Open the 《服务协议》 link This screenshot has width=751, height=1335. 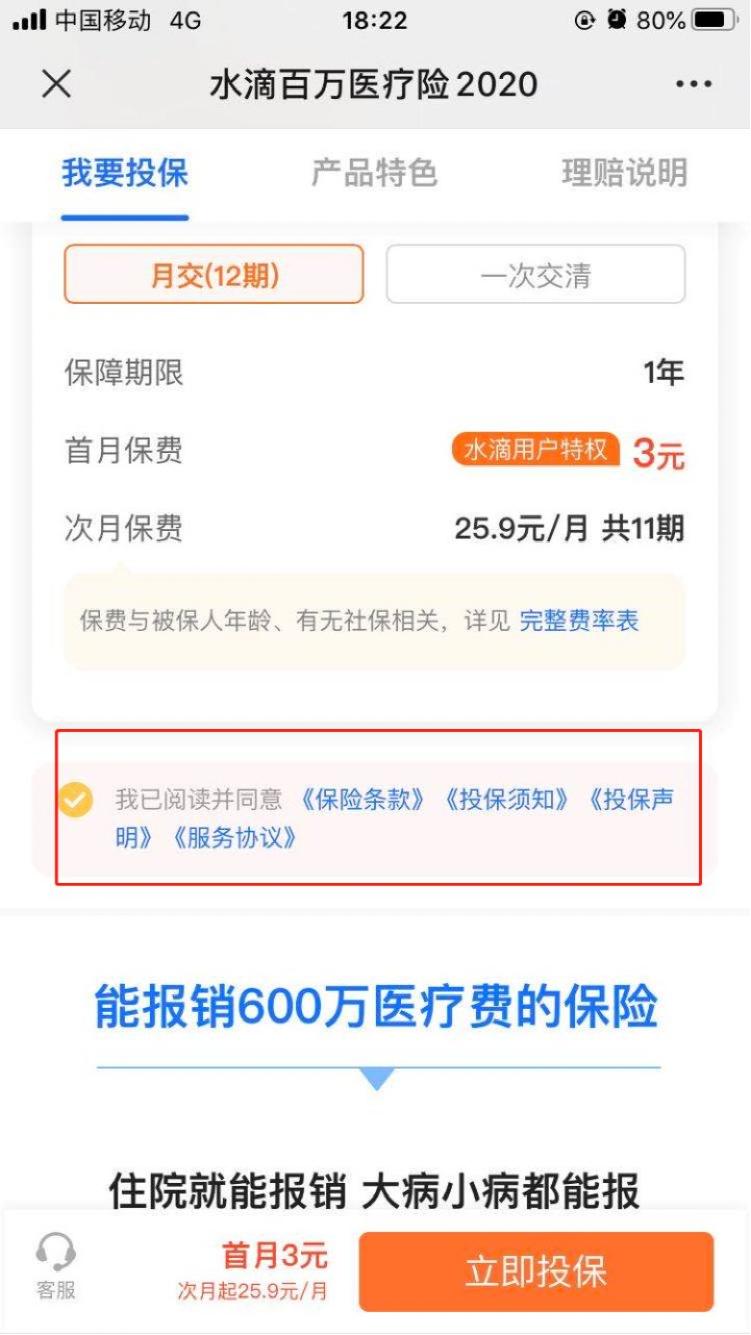tap(235, 838)
